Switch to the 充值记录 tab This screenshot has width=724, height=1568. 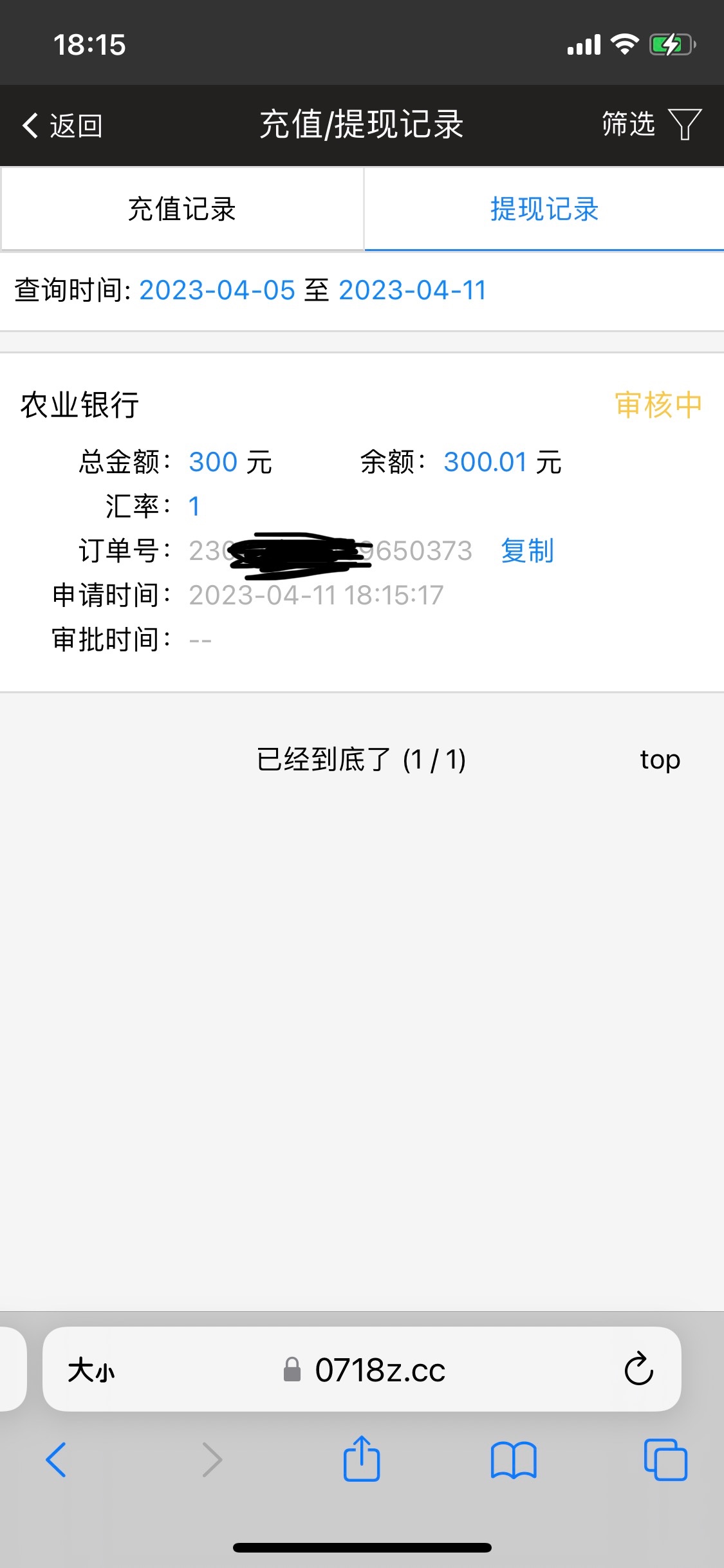[182, 209]
